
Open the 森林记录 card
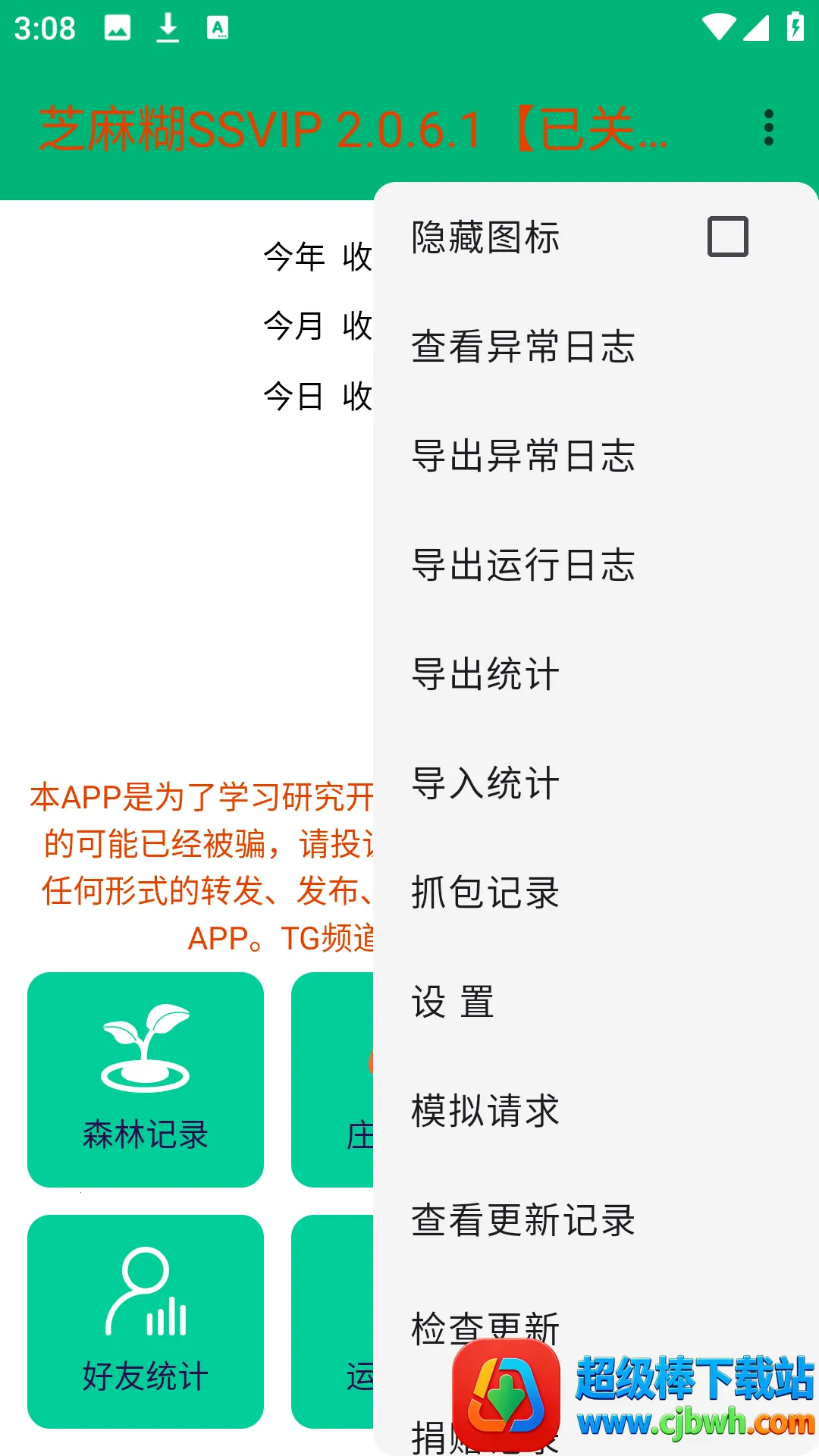tap(146, 1079)
